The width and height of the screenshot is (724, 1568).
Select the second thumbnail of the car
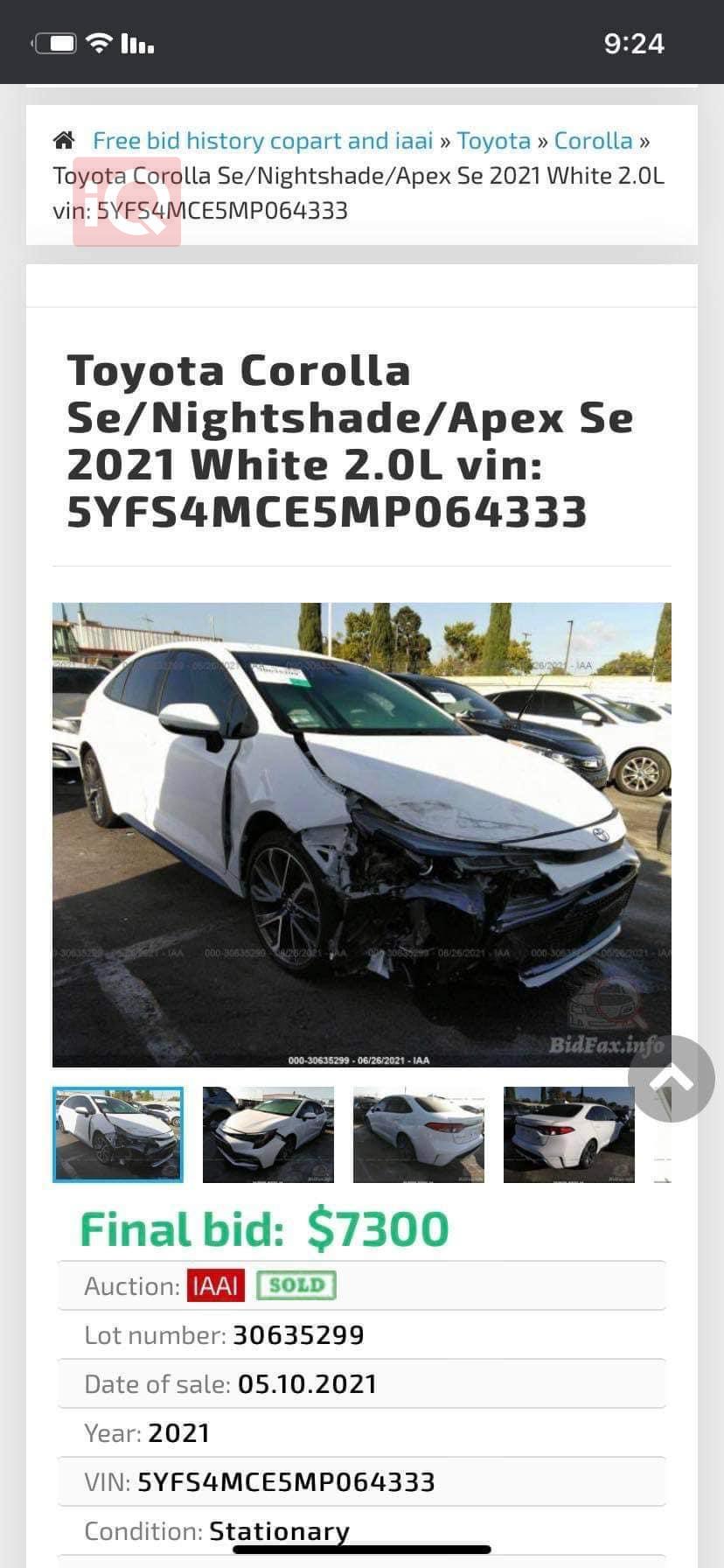[x=268, y=1134]
